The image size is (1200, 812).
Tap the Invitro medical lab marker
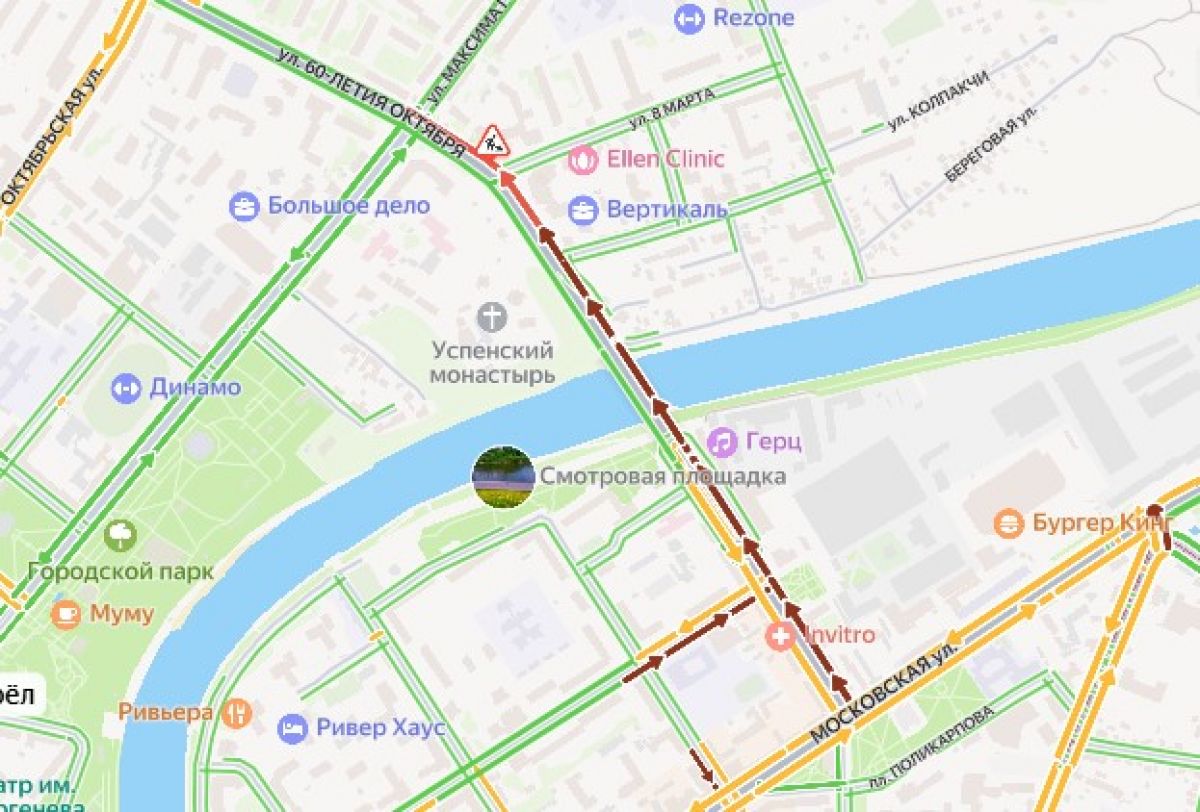coord(780,635)
